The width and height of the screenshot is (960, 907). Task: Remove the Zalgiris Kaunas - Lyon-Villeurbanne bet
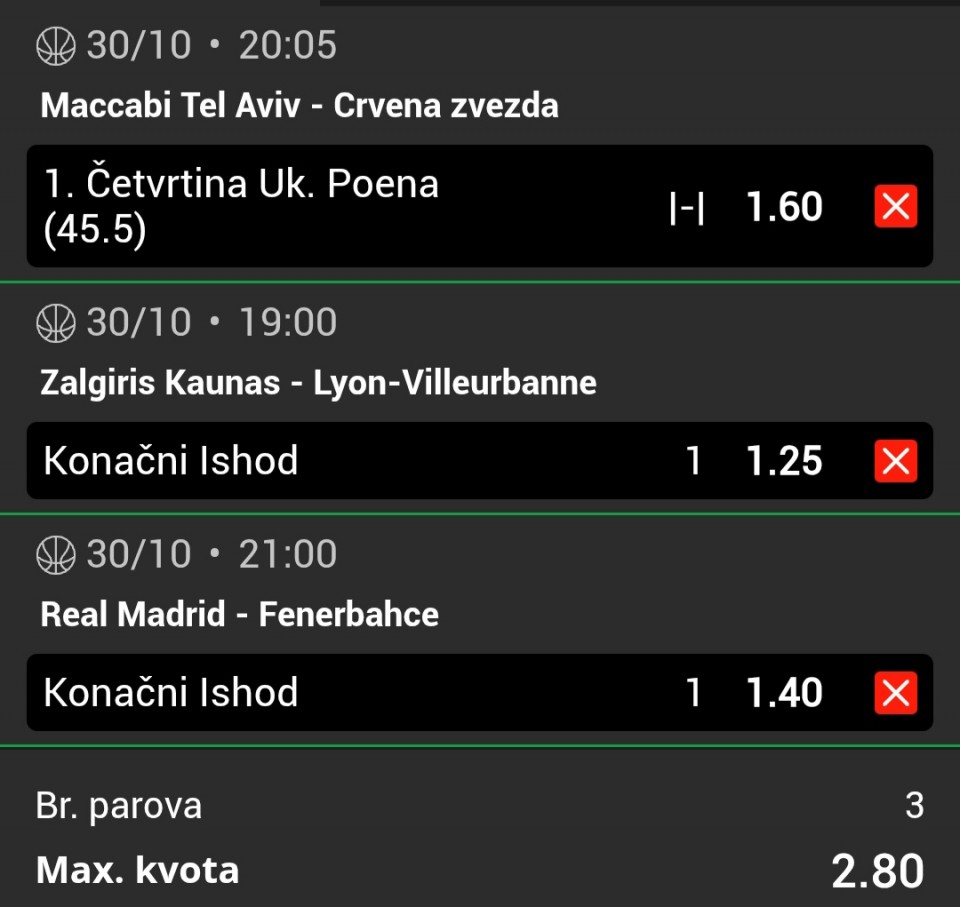895,461
